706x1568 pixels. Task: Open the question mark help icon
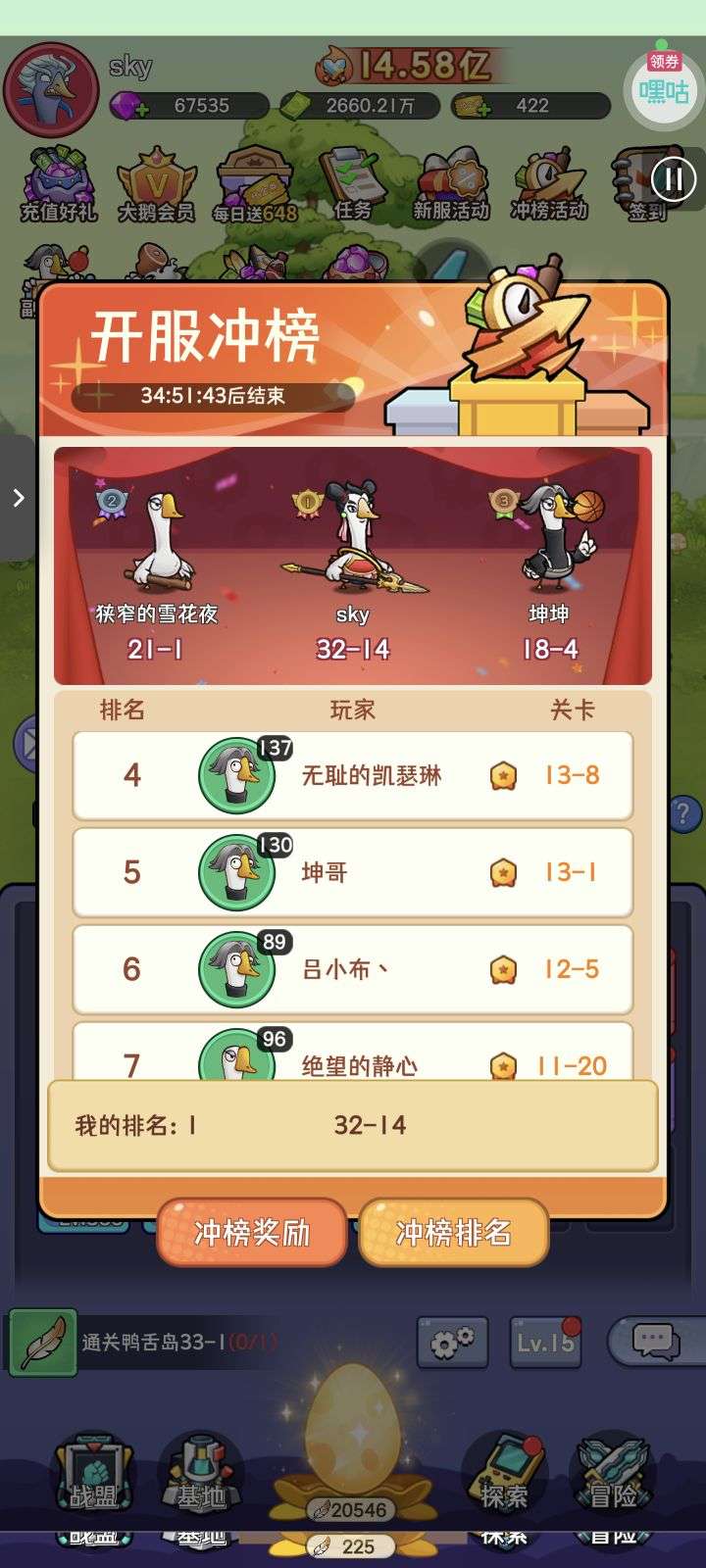point(684,812)
